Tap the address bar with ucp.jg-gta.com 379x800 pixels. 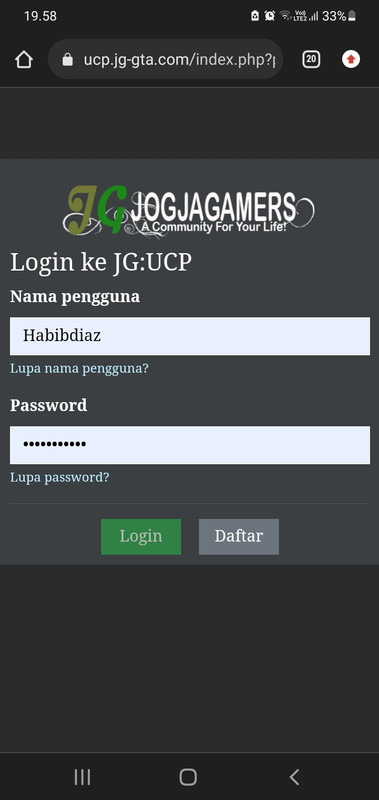(x=165, y=60)
